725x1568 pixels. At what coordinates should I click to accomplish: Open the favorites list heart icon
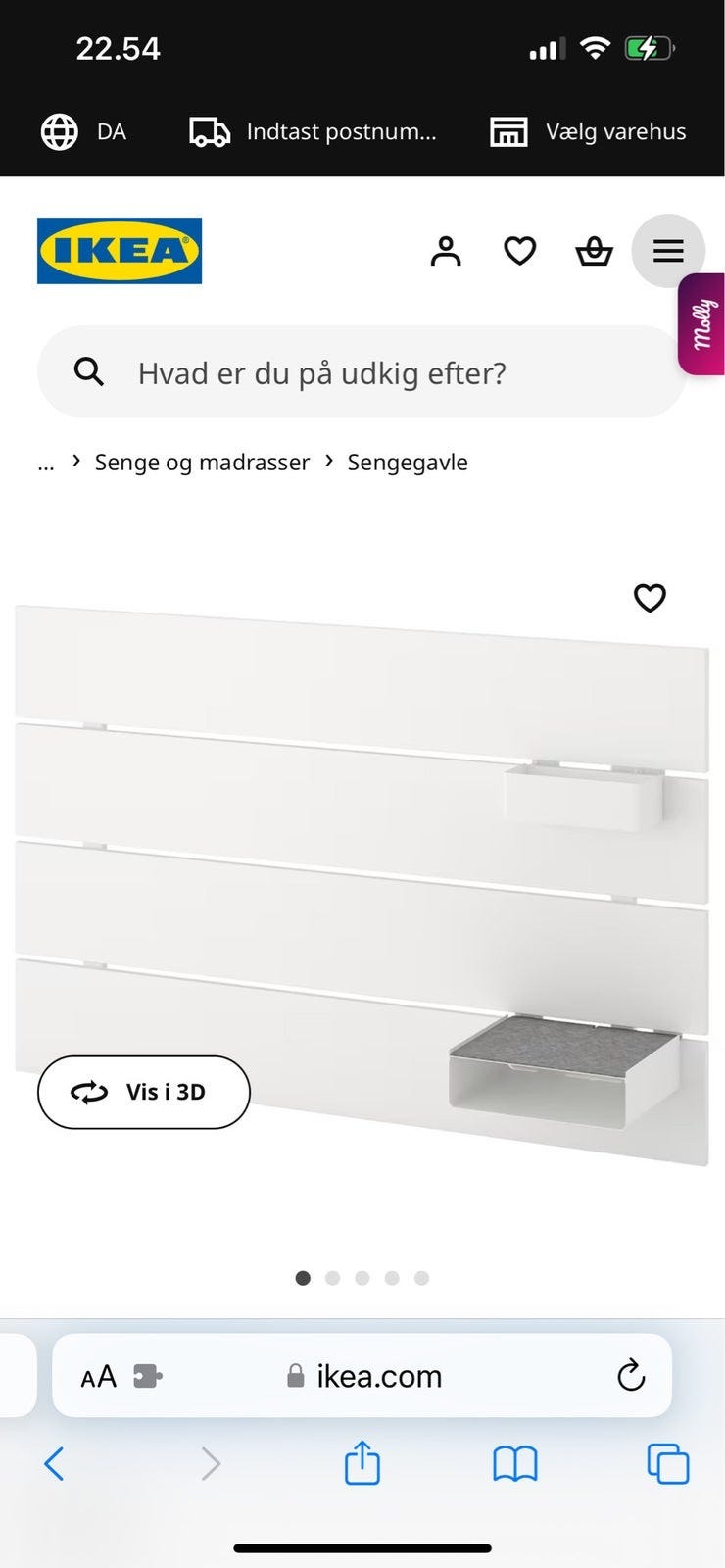pyautogui.click(x=520, y=251)
